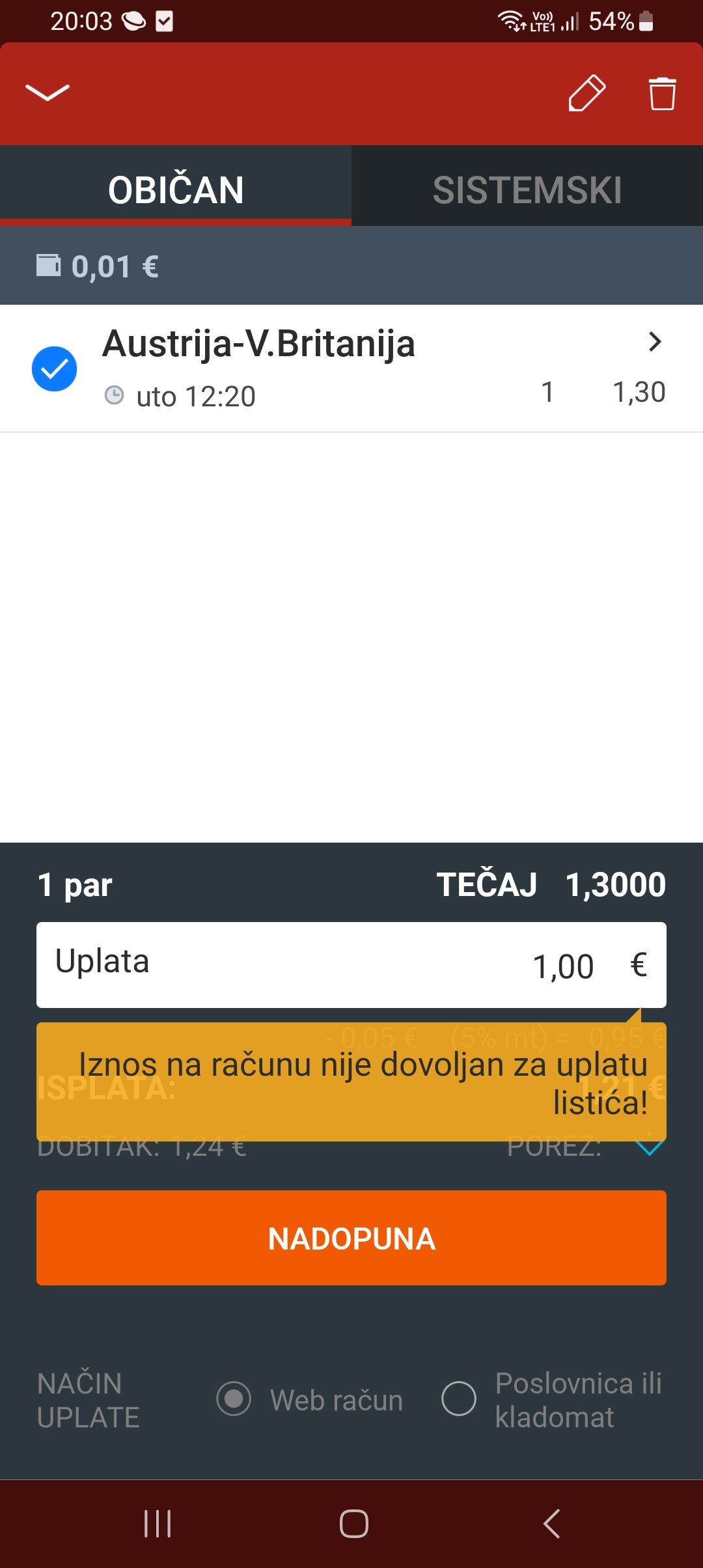
Task: Delete the slip with the trash icon
Action: [x=662, y=94]
